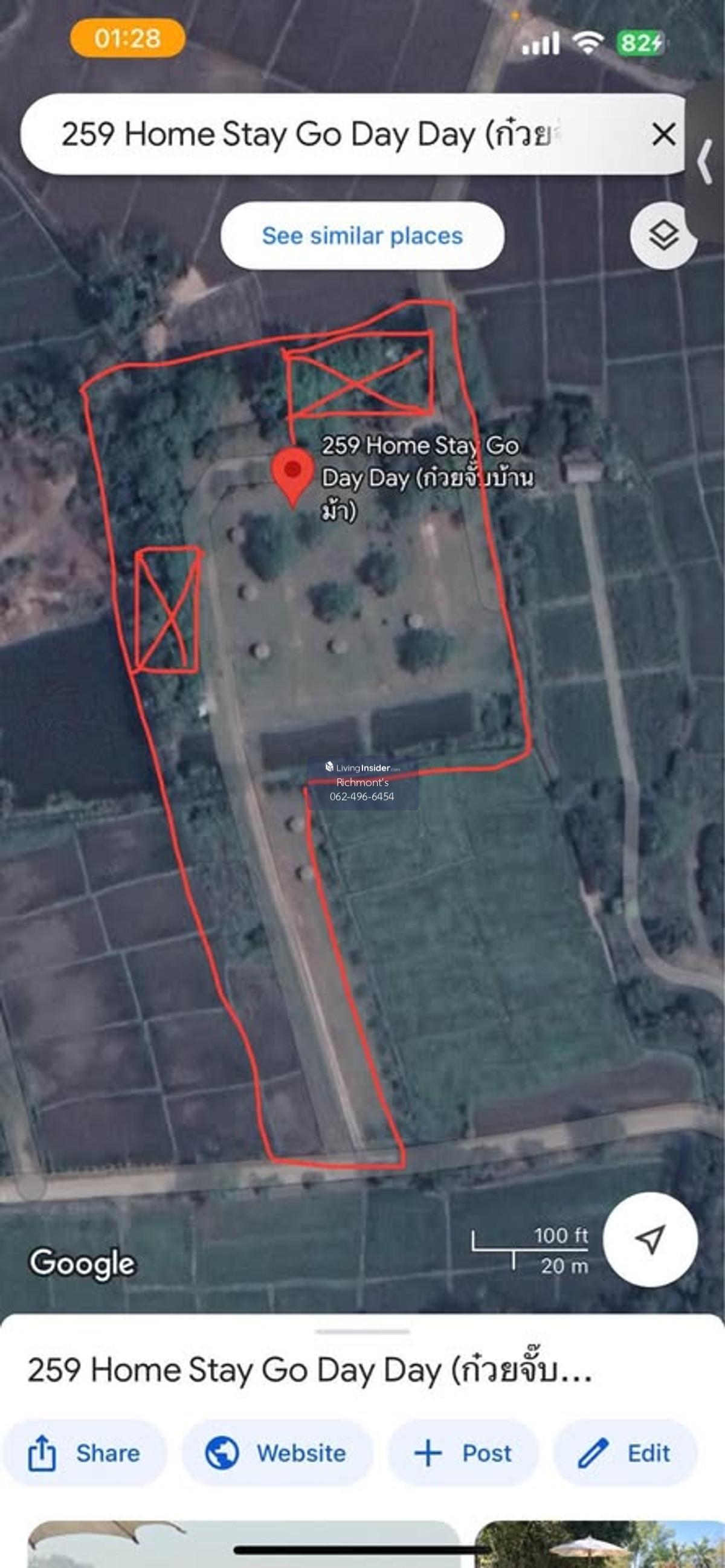Open the map layers selector
The image size is (725, 1568).
pyautogui.click(x=663, y=235)
